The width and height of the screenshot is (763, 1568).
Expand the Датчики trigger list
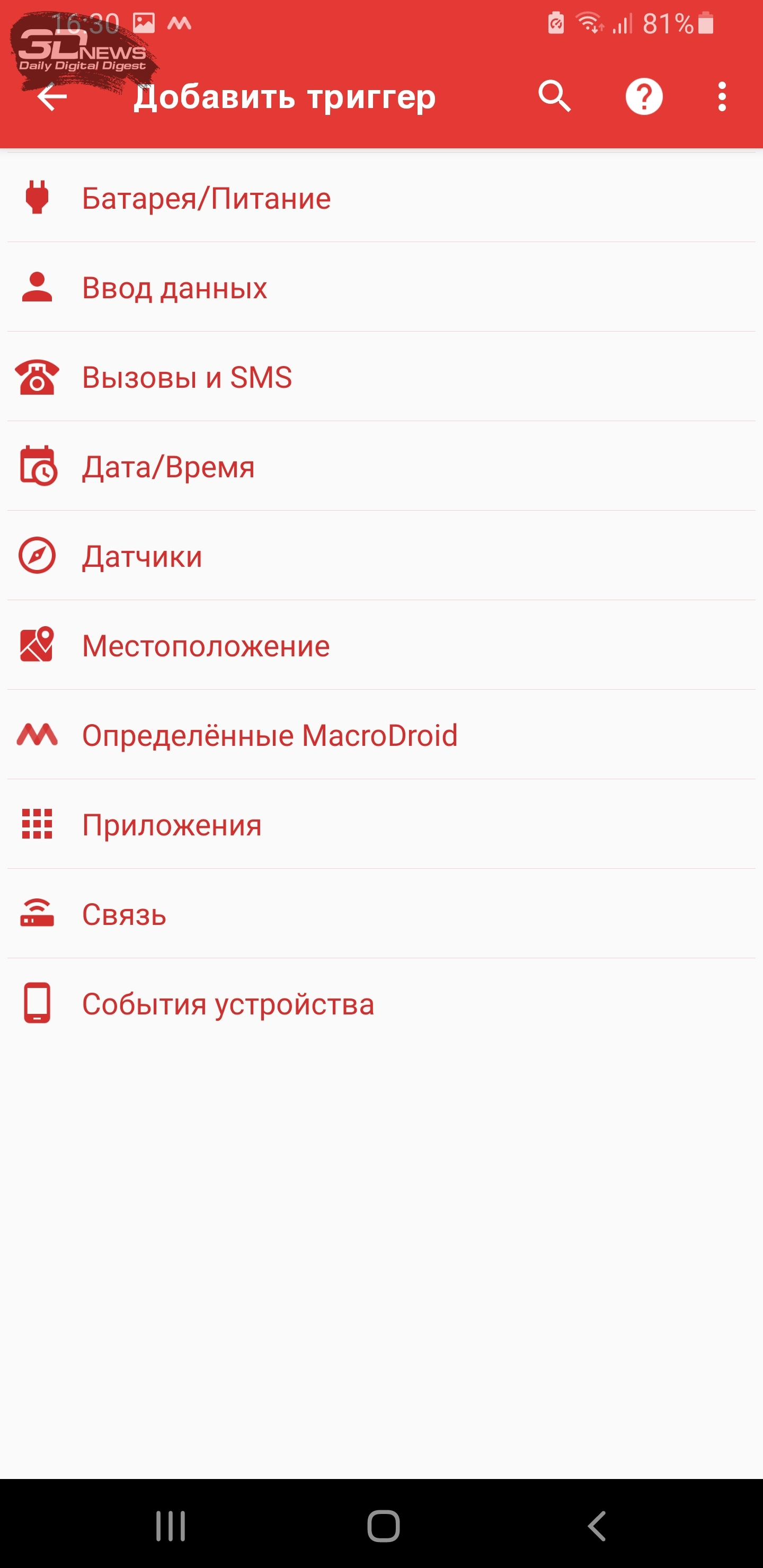click(x=381, y=556)
